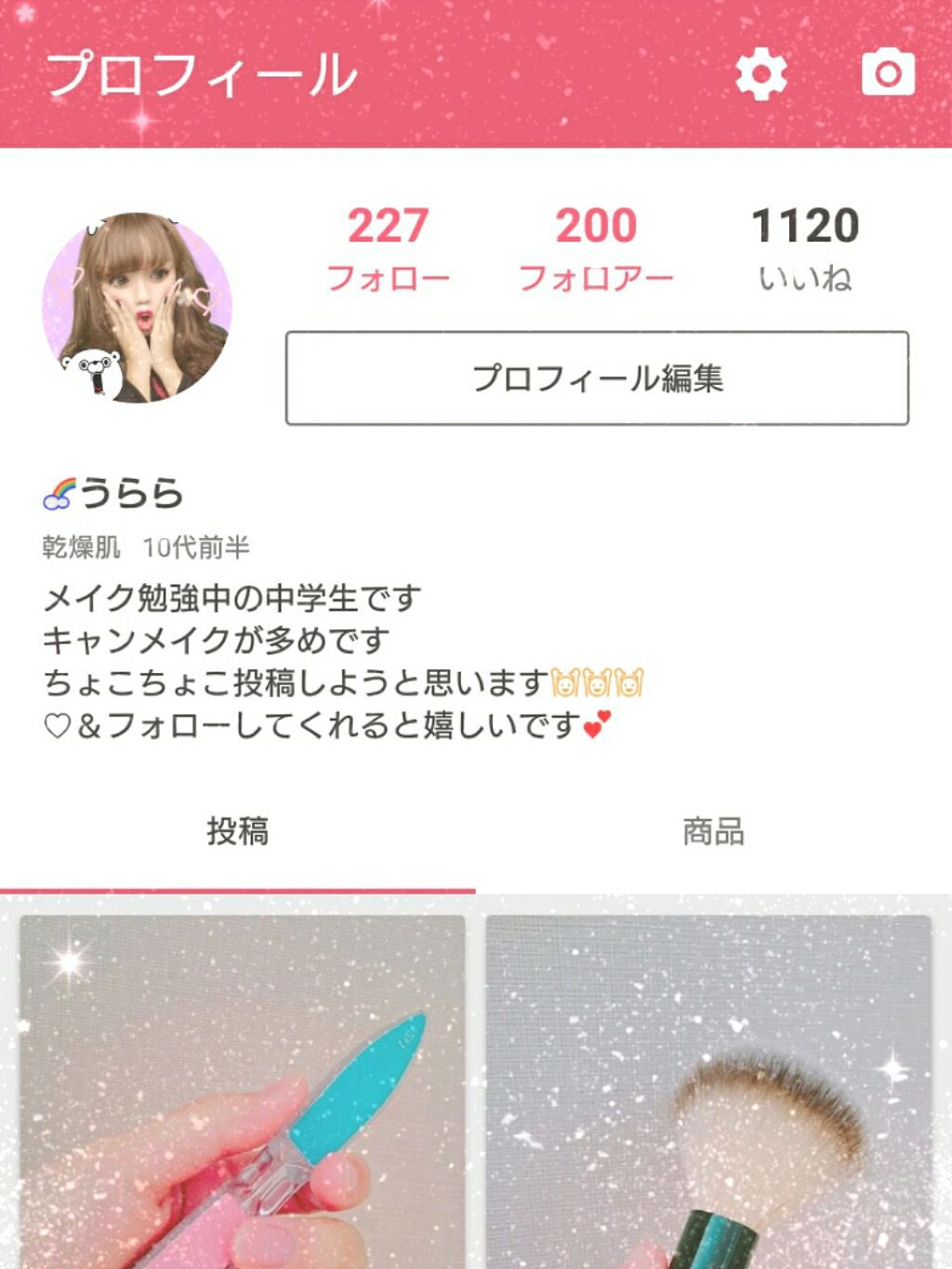Tap the camera icon in header
The width and height of the screenshot is (952, 1269).
(x=888, y=73)
